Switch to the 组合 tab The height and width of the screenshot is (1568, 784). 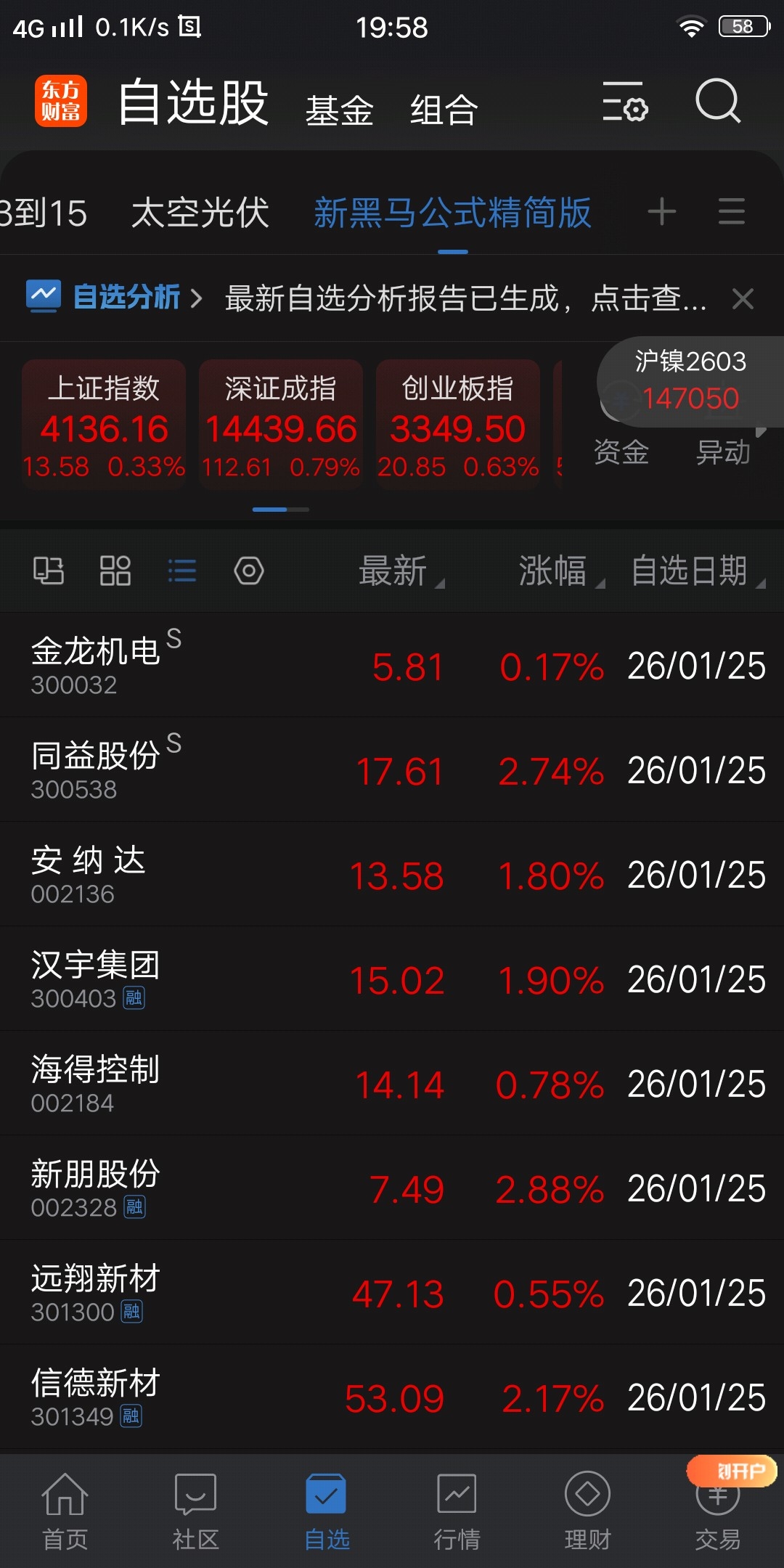click(x=444, y=110)
